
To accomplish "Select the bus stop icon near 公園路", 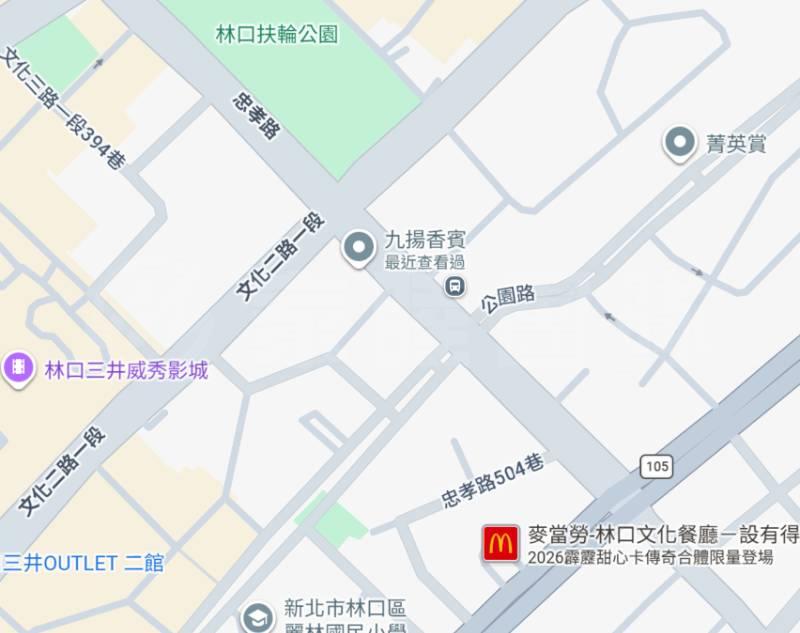I will (455, 287).
